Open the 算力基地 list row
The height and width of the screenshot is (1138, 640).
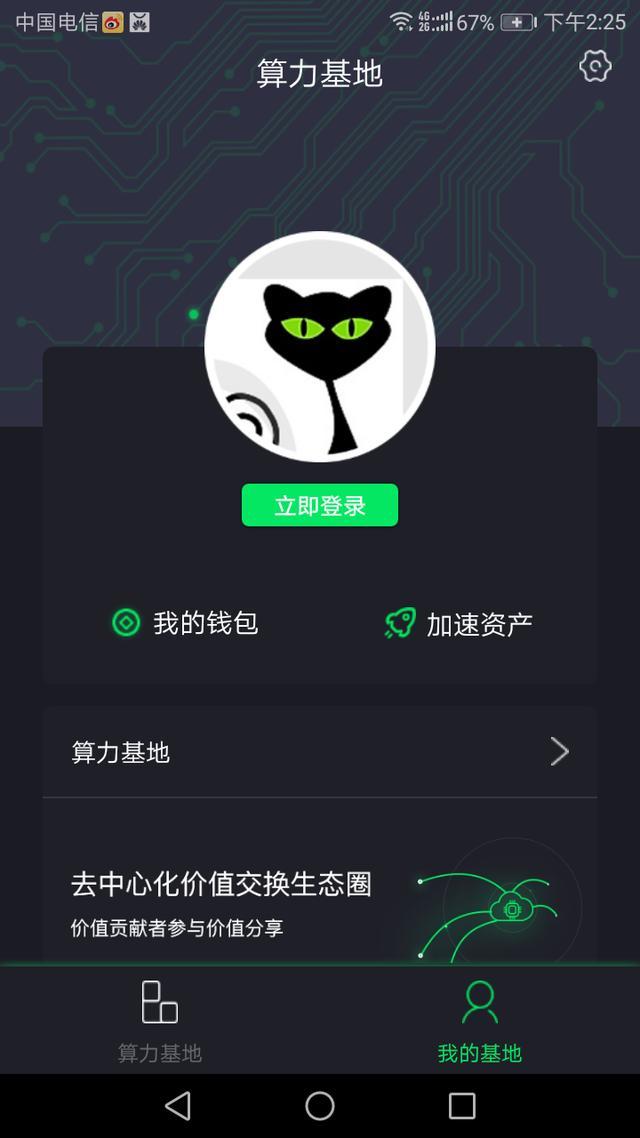pos(320,752)
